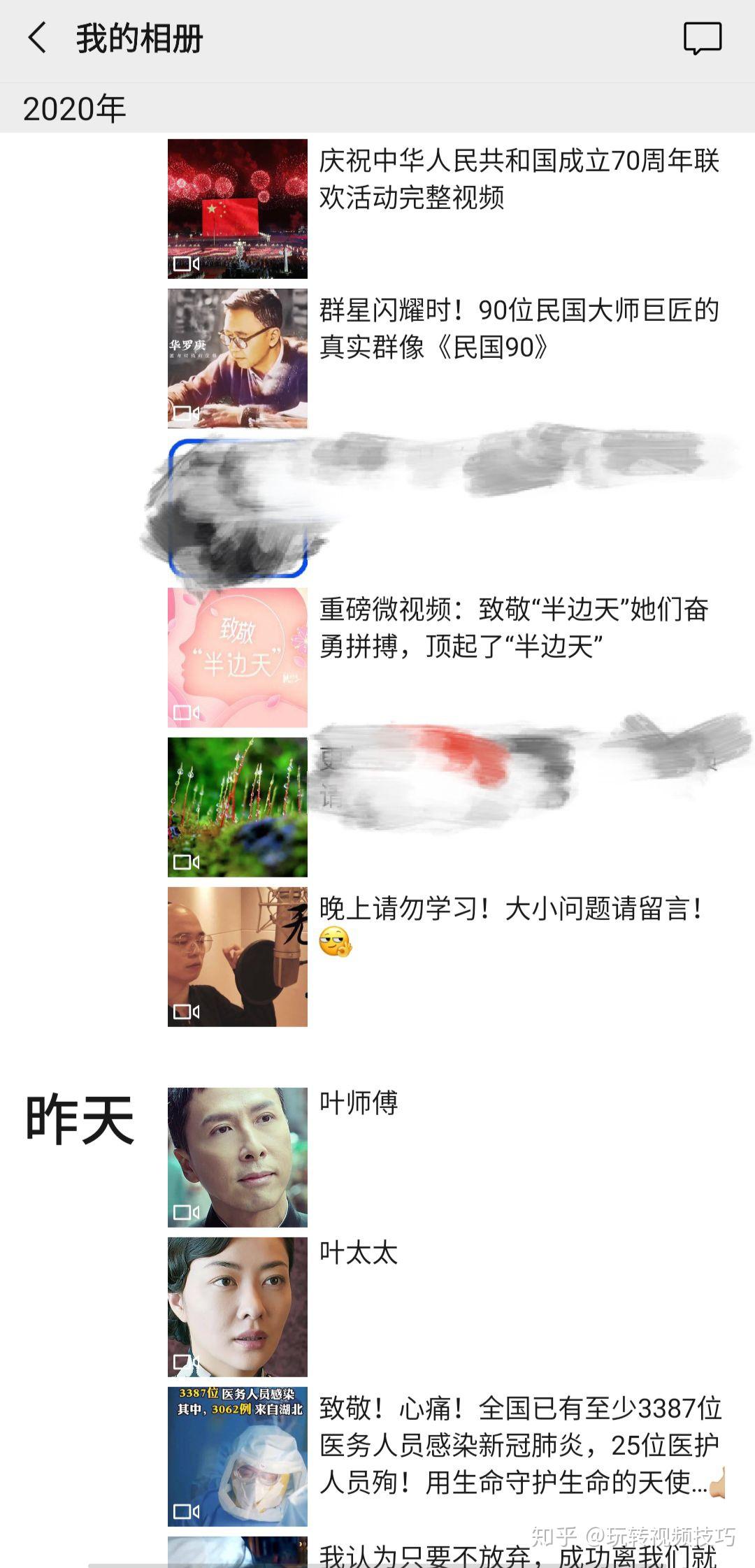Go back from 我的相册
This screenshot has width=755, height=1568.
tap(37, 38)
